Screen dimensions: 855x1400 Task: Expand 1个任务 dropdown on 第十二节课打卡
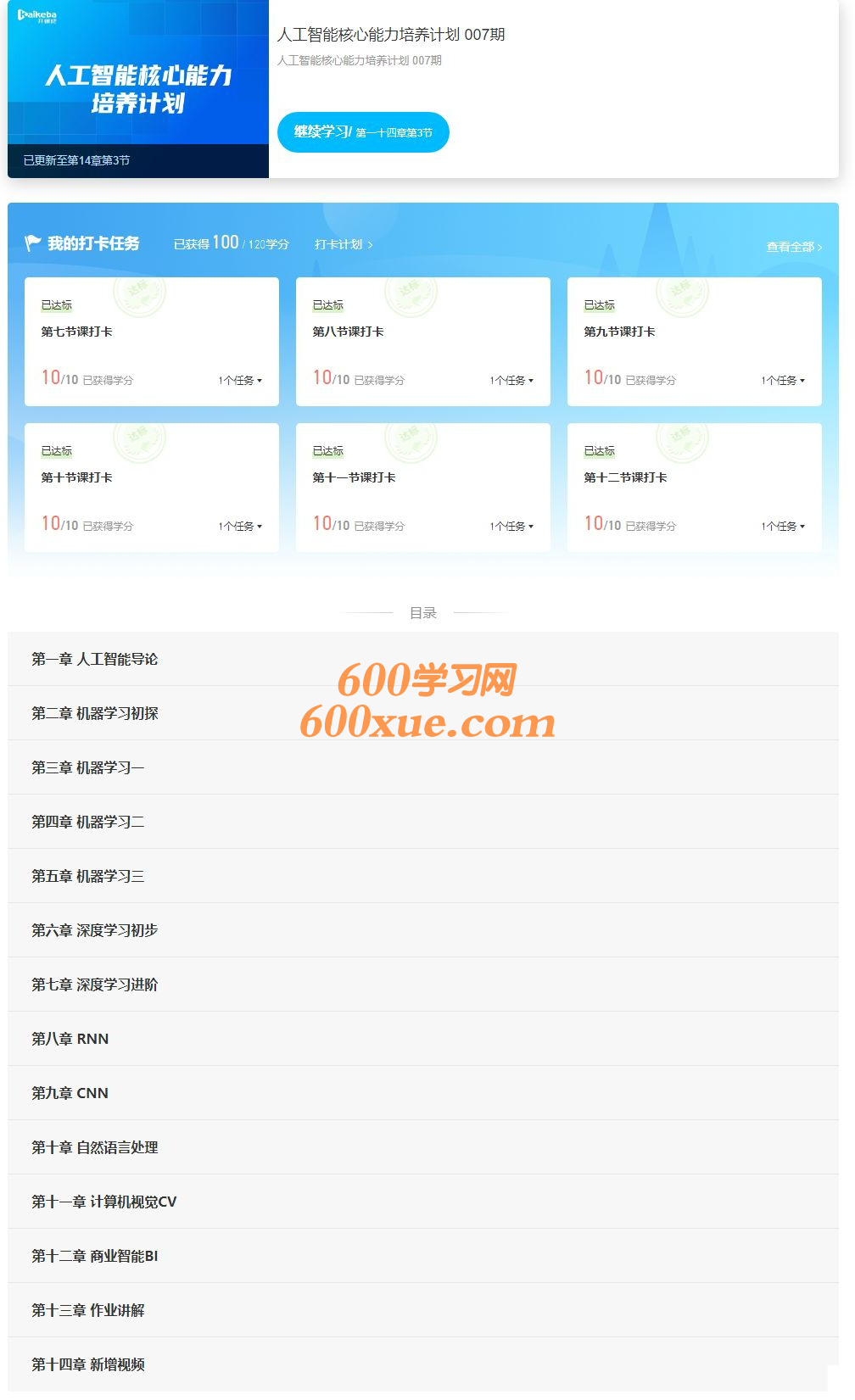tap(783, 527)
